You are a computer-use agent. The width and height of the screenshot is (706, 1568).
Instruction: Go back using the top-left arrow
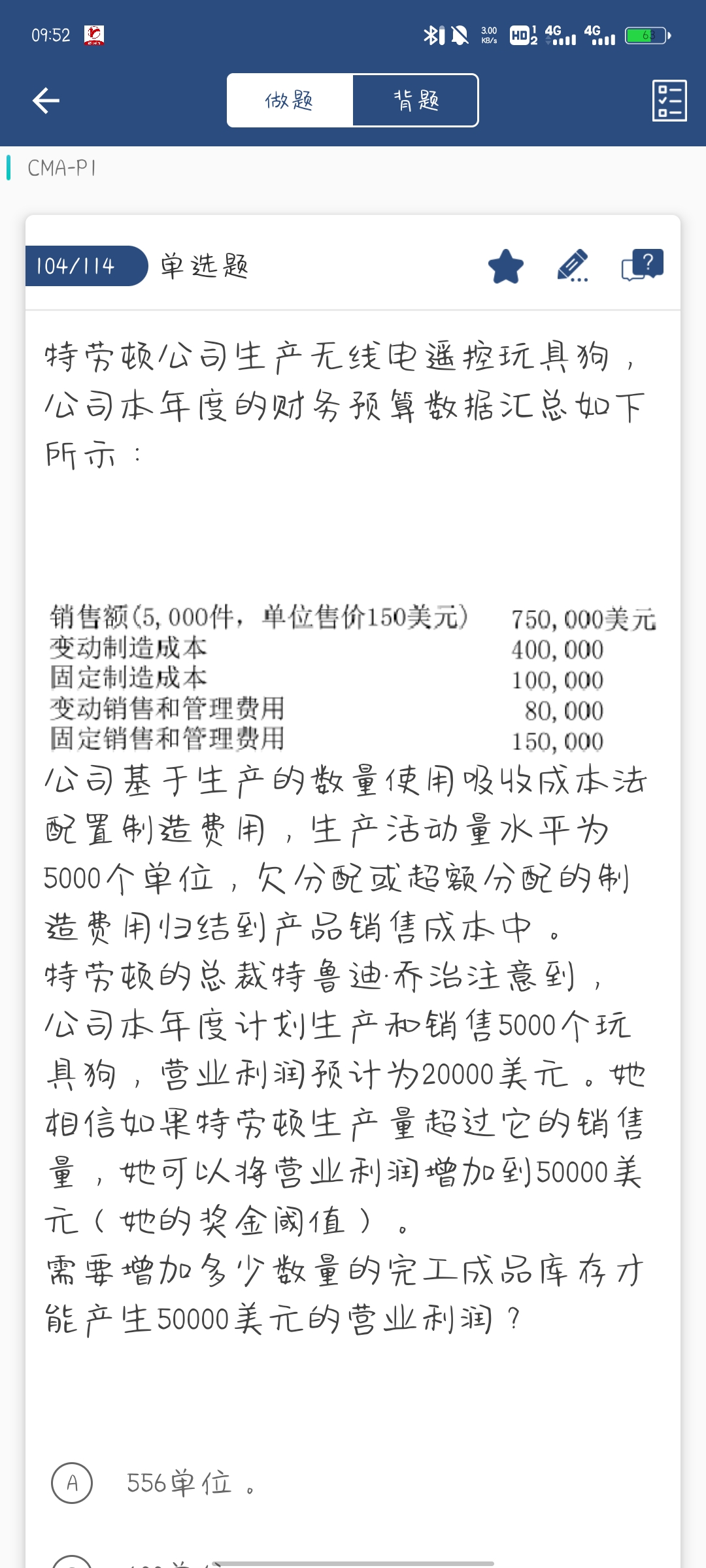click(46, 101)
